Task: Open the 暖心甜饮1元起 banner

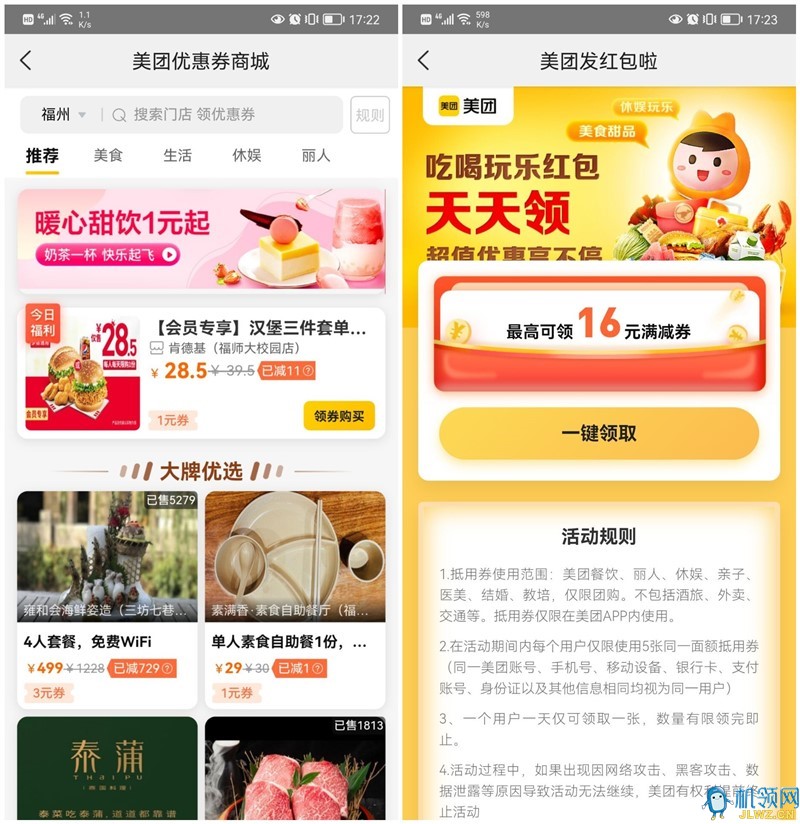Action: click(200, 241)
